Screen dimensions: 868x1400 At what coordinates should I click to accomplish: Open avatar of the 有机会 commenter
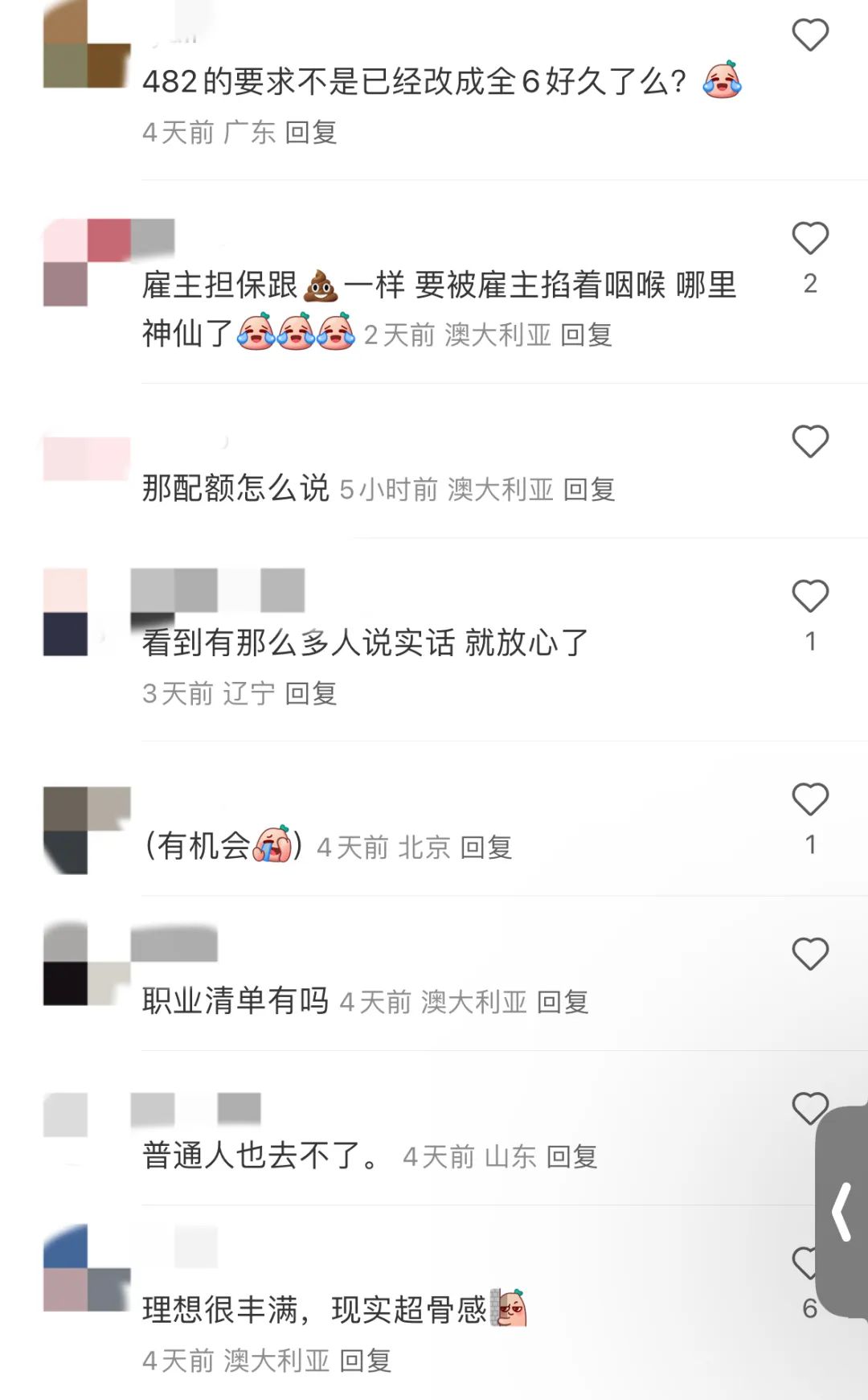coord(87,830)
